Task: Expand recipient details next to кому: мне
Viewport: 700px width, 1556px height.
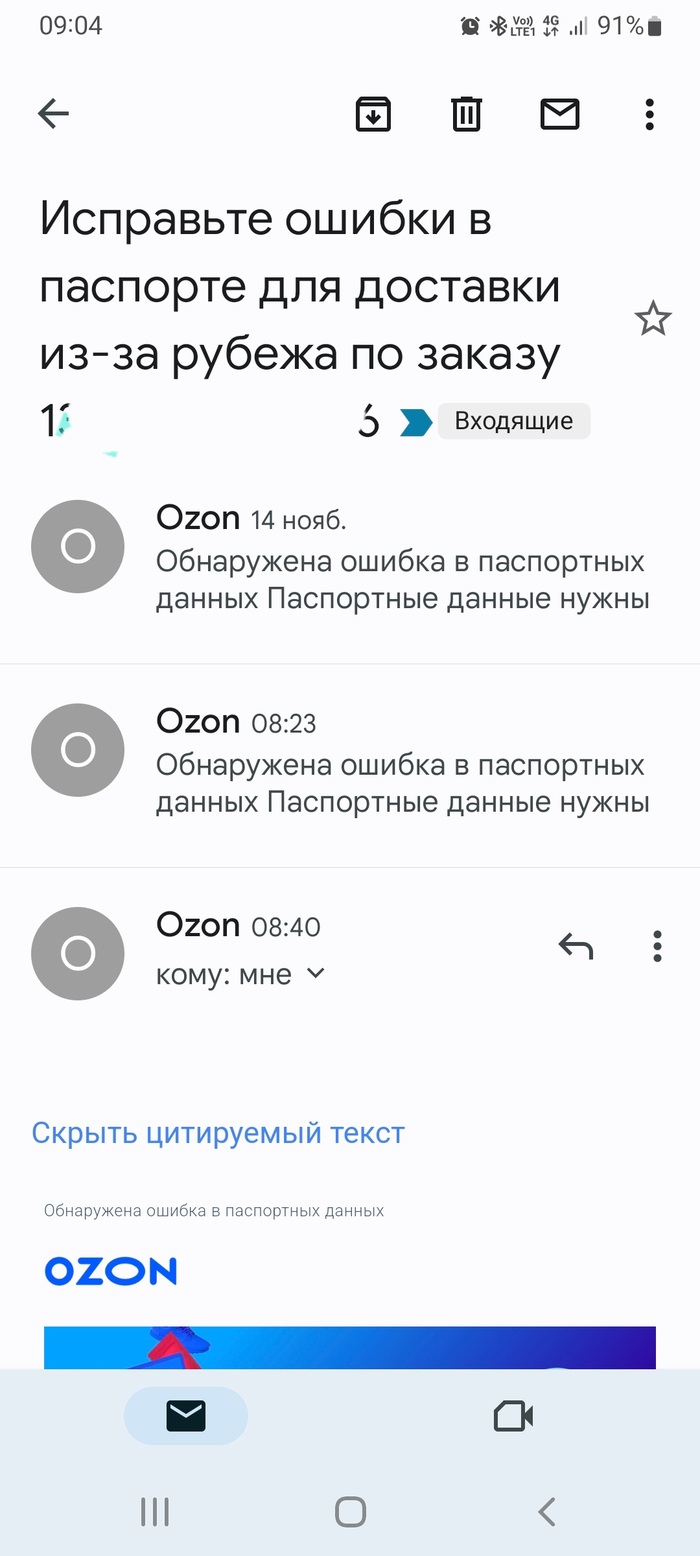Action: click(x=315, y=973)
